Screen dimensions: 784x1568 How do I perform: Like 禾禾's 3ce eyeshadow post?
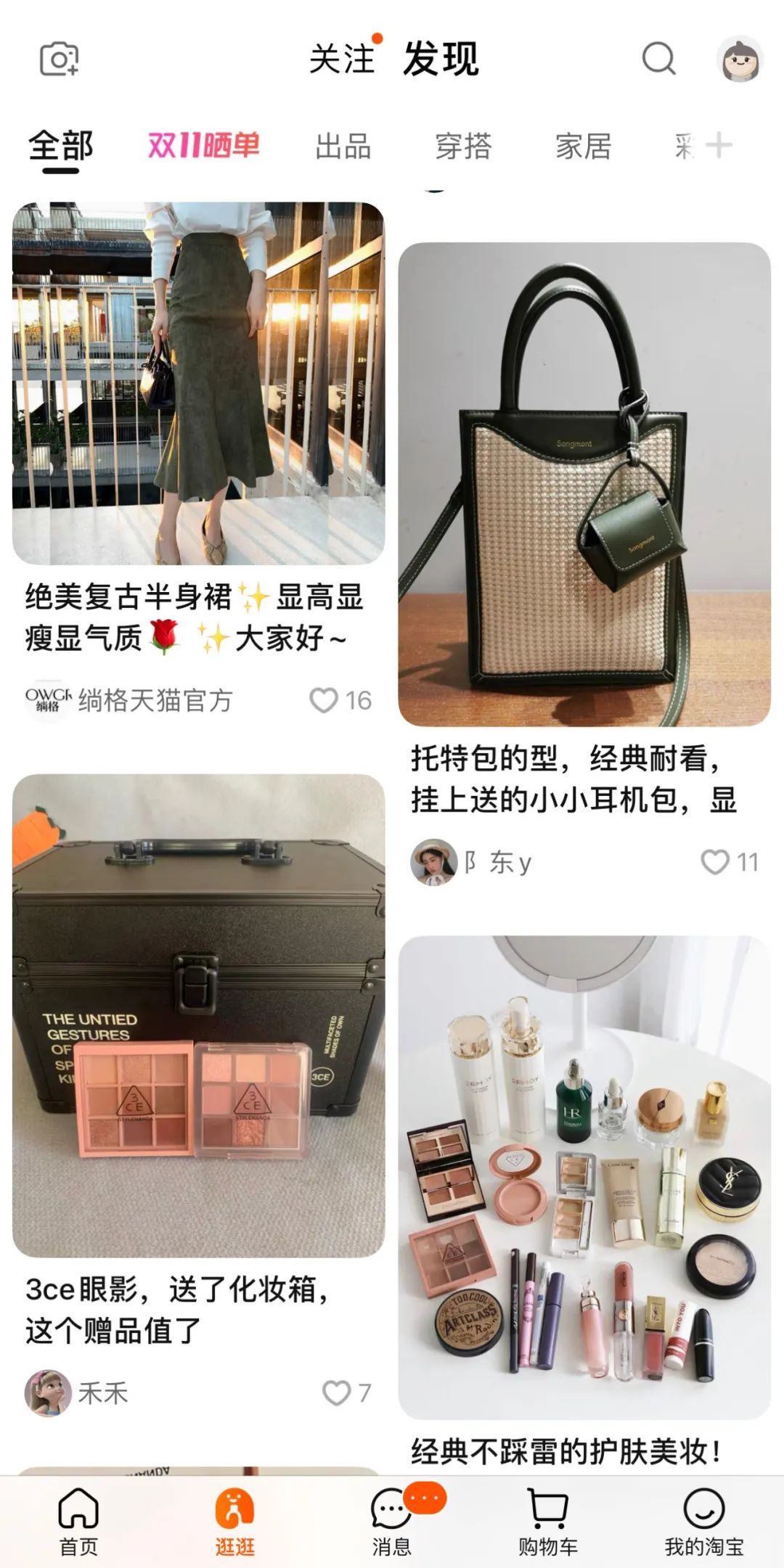(x=337, y=1392)
